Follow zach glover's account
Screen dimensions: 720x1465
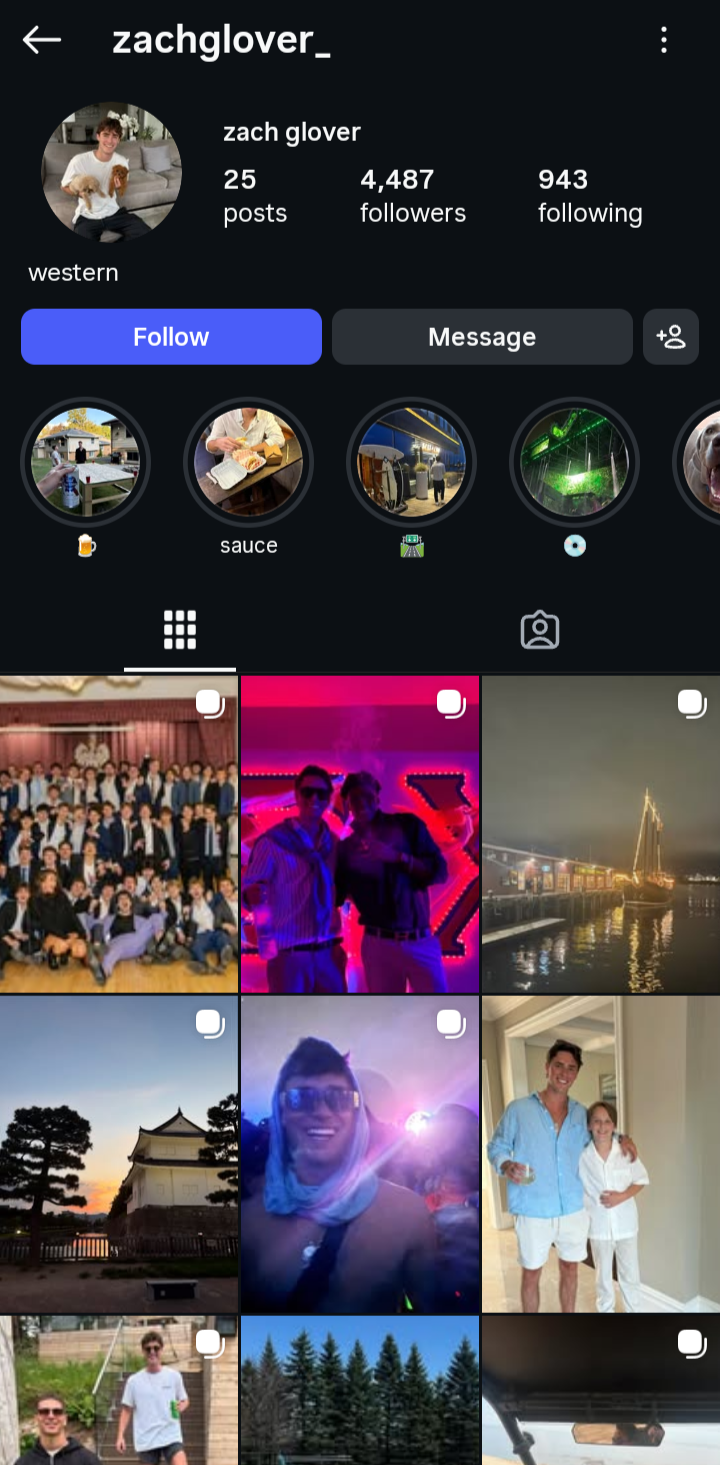(171, 337)
